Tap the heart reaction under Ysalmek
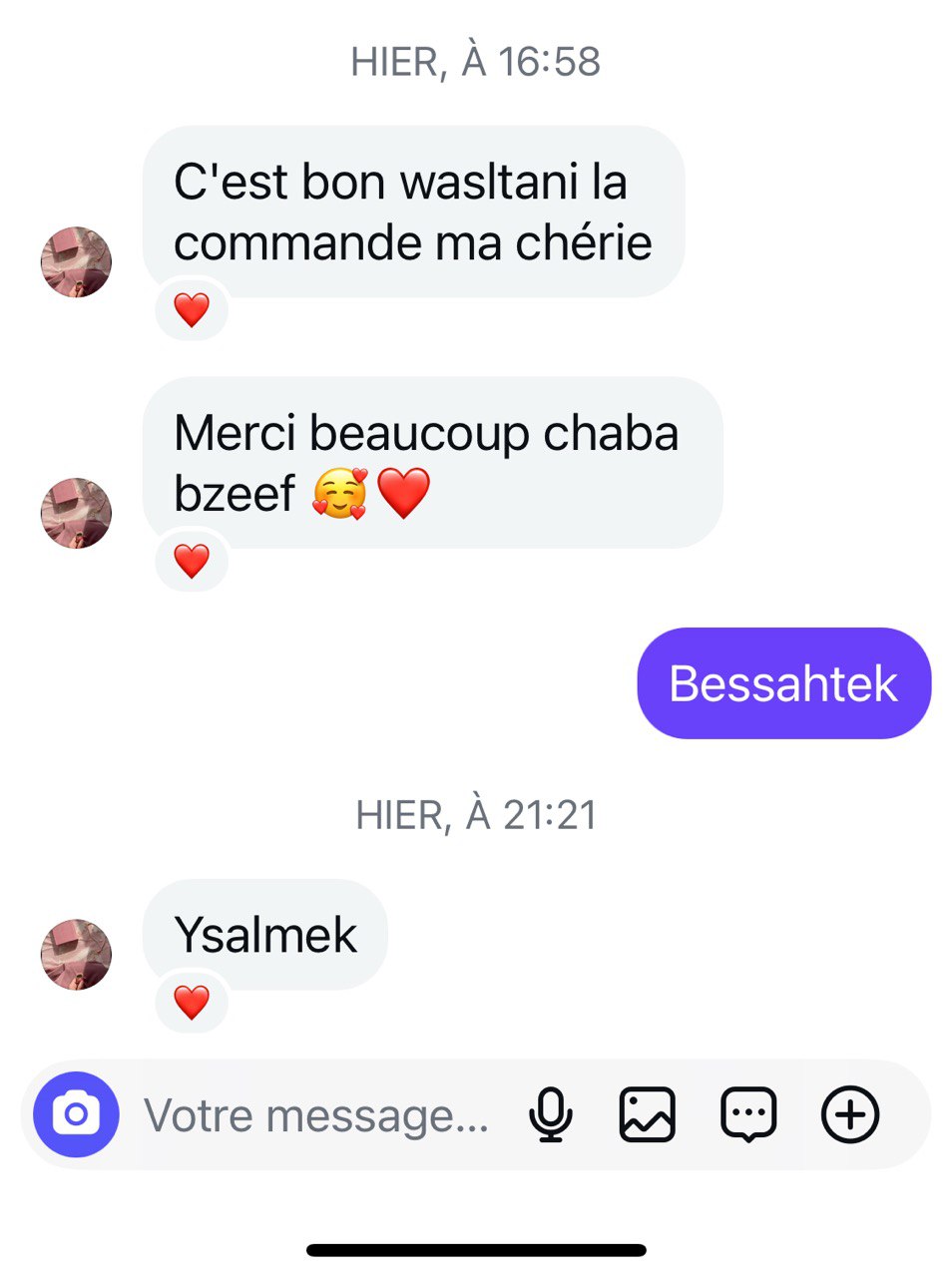The height and width of the screenshot is (1277, 952). pos(192,1002)
